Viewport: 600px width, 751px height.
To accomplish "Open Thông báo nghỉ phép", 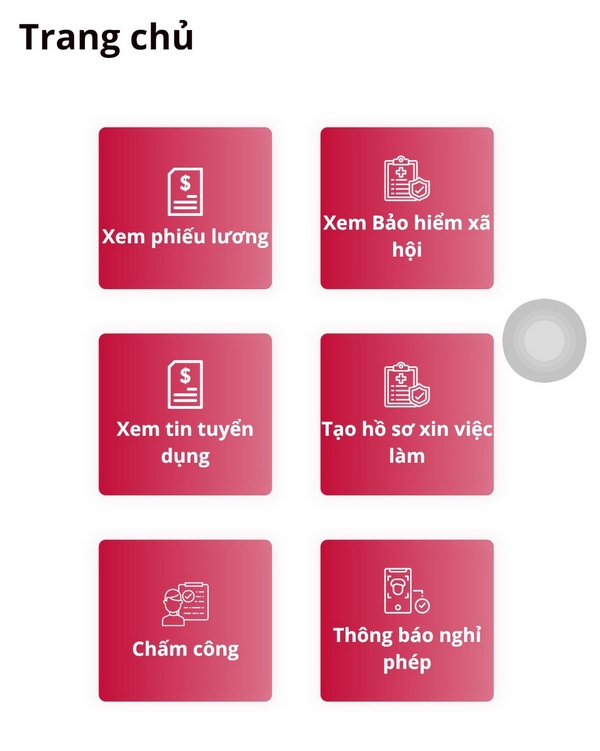I will pyautogui.click(x=407, y=620).
